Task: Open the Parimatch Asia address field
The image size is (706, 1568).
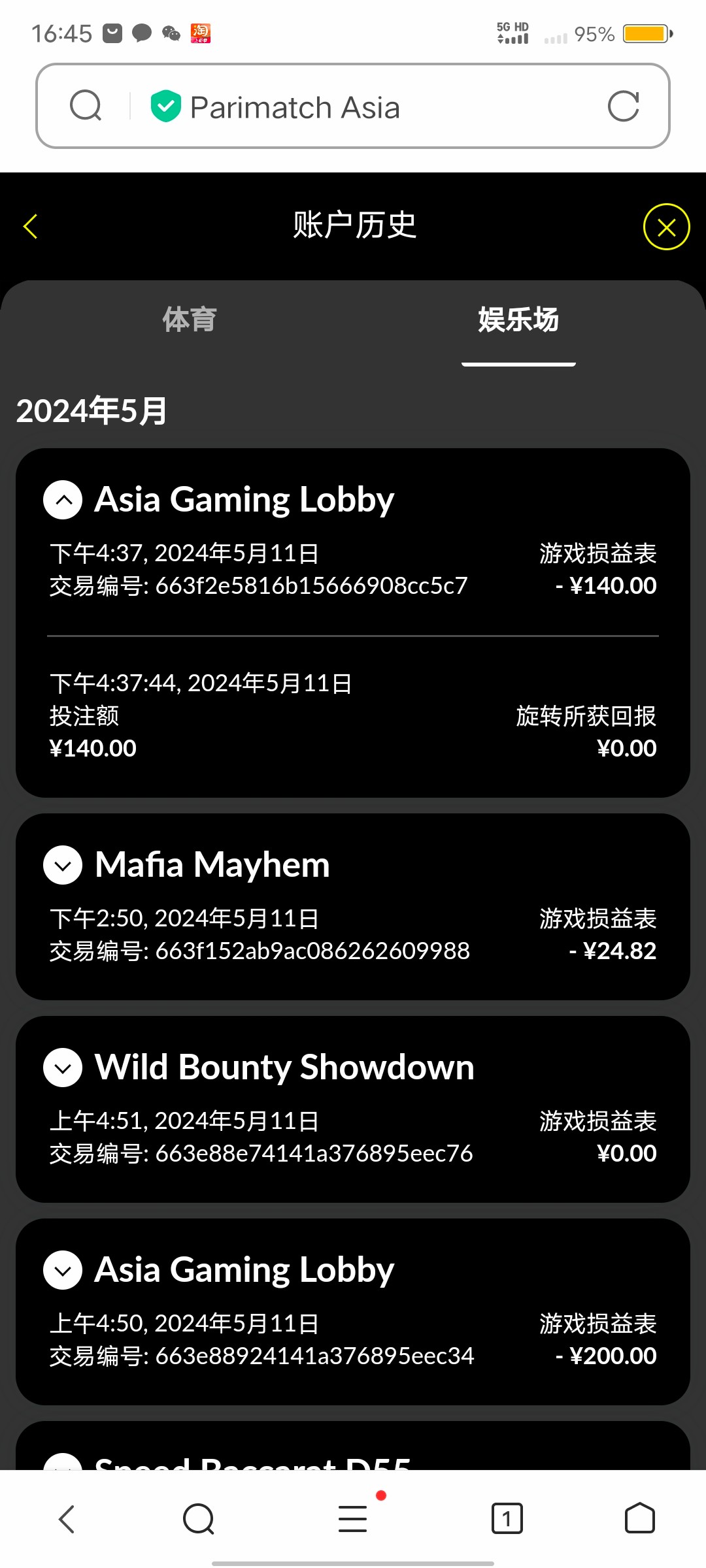Action: 353,107
